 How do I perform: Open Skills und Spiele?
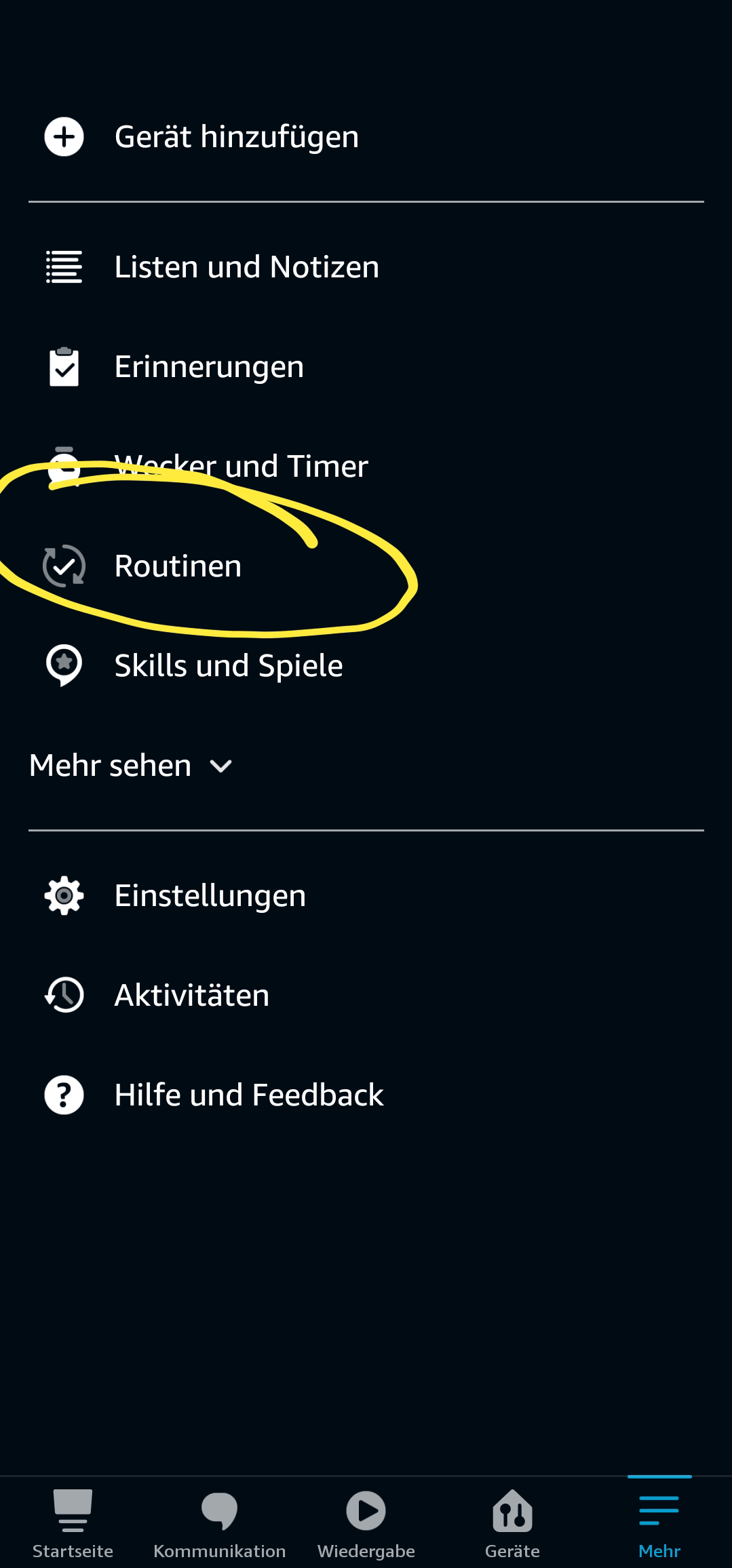(228, 666)
